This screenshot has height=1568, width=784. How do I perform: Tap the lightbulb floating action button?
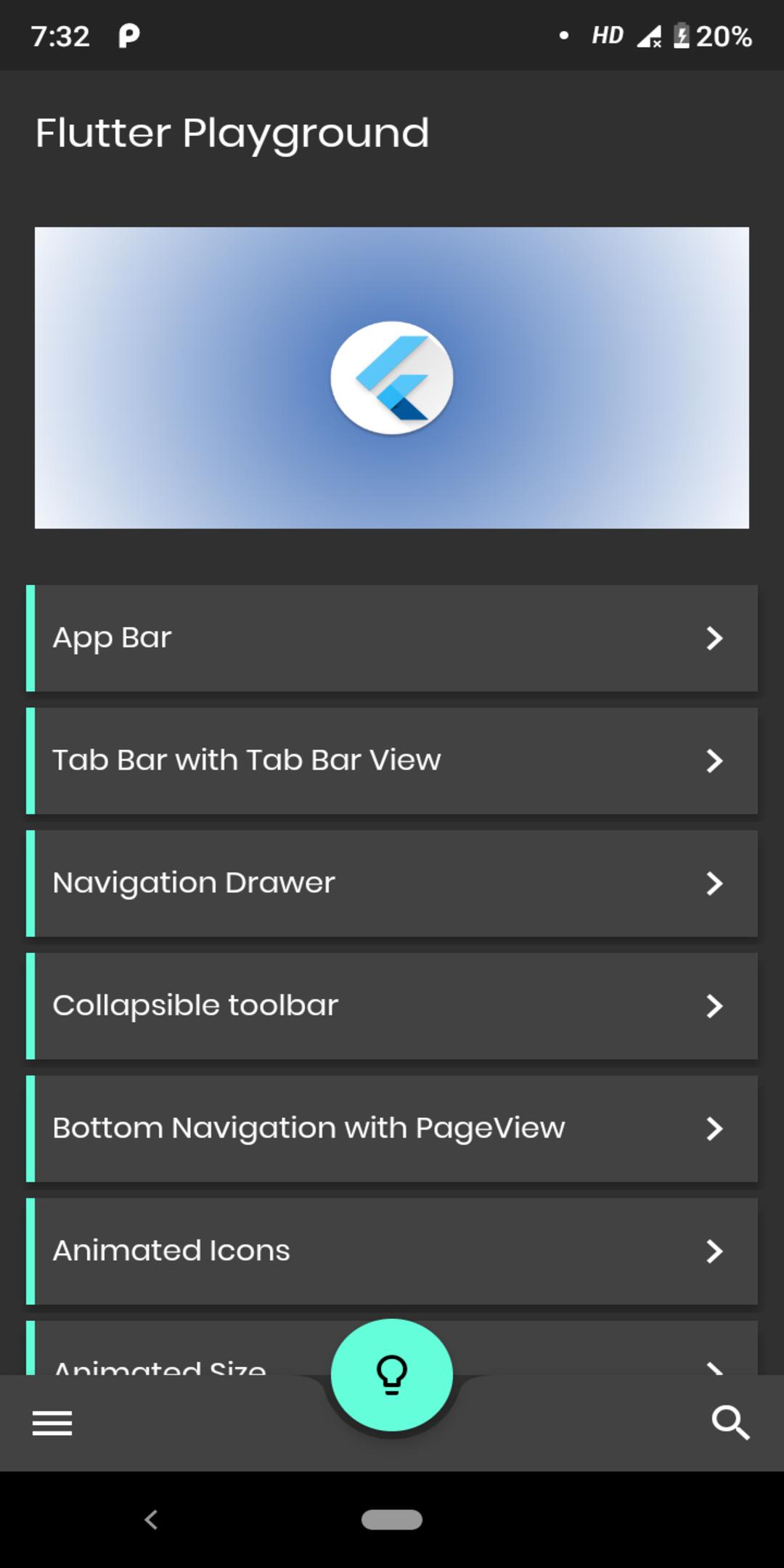pos(392,1374)
